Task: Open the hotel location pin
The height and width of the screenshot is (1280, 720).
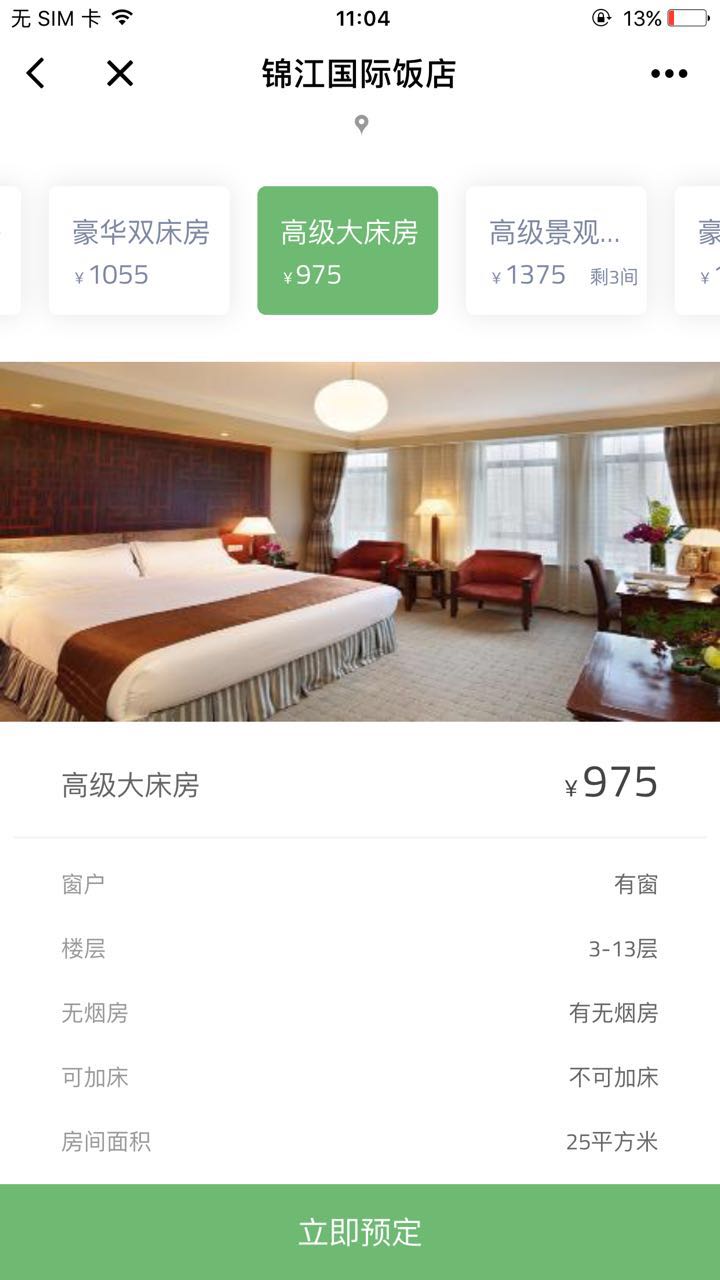Action: coord(361,124)
